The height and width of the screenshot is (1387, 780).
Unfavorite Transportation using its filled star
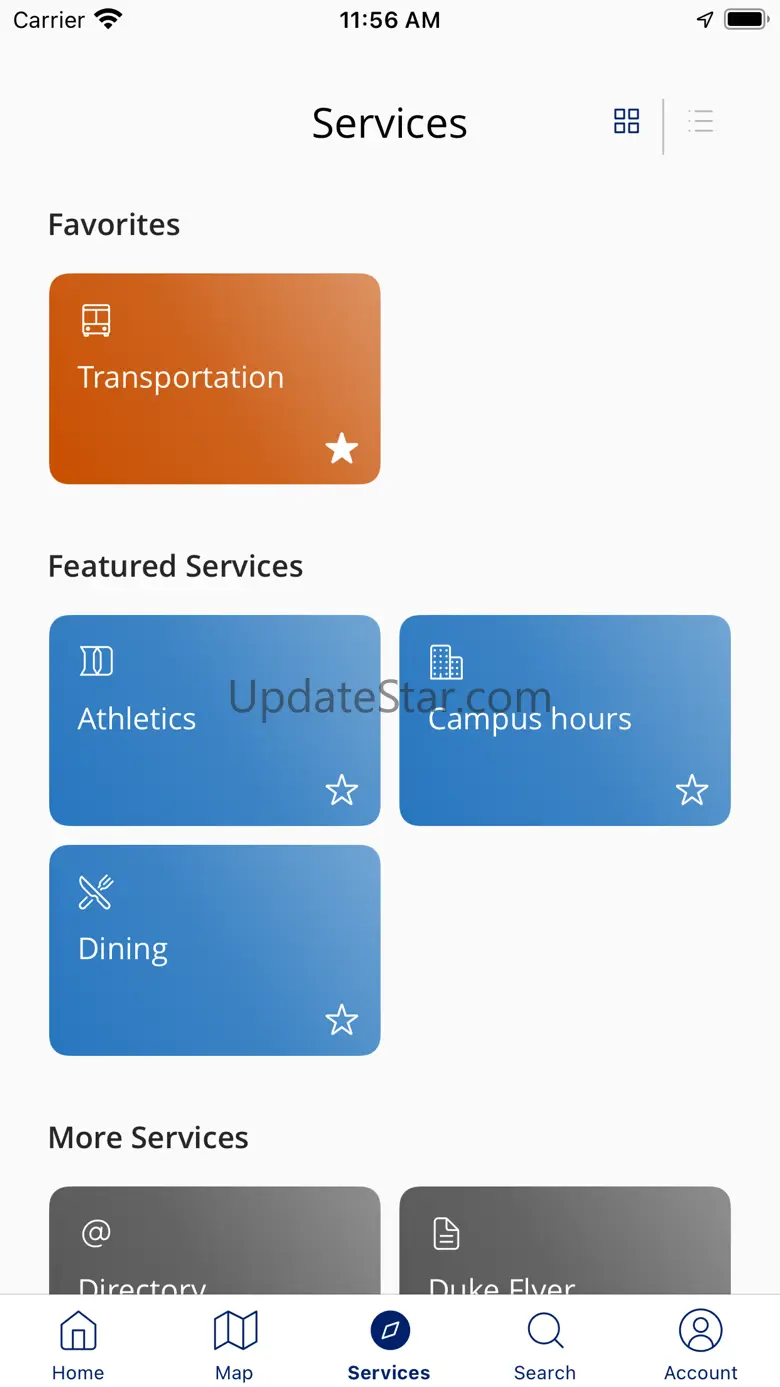342,449
